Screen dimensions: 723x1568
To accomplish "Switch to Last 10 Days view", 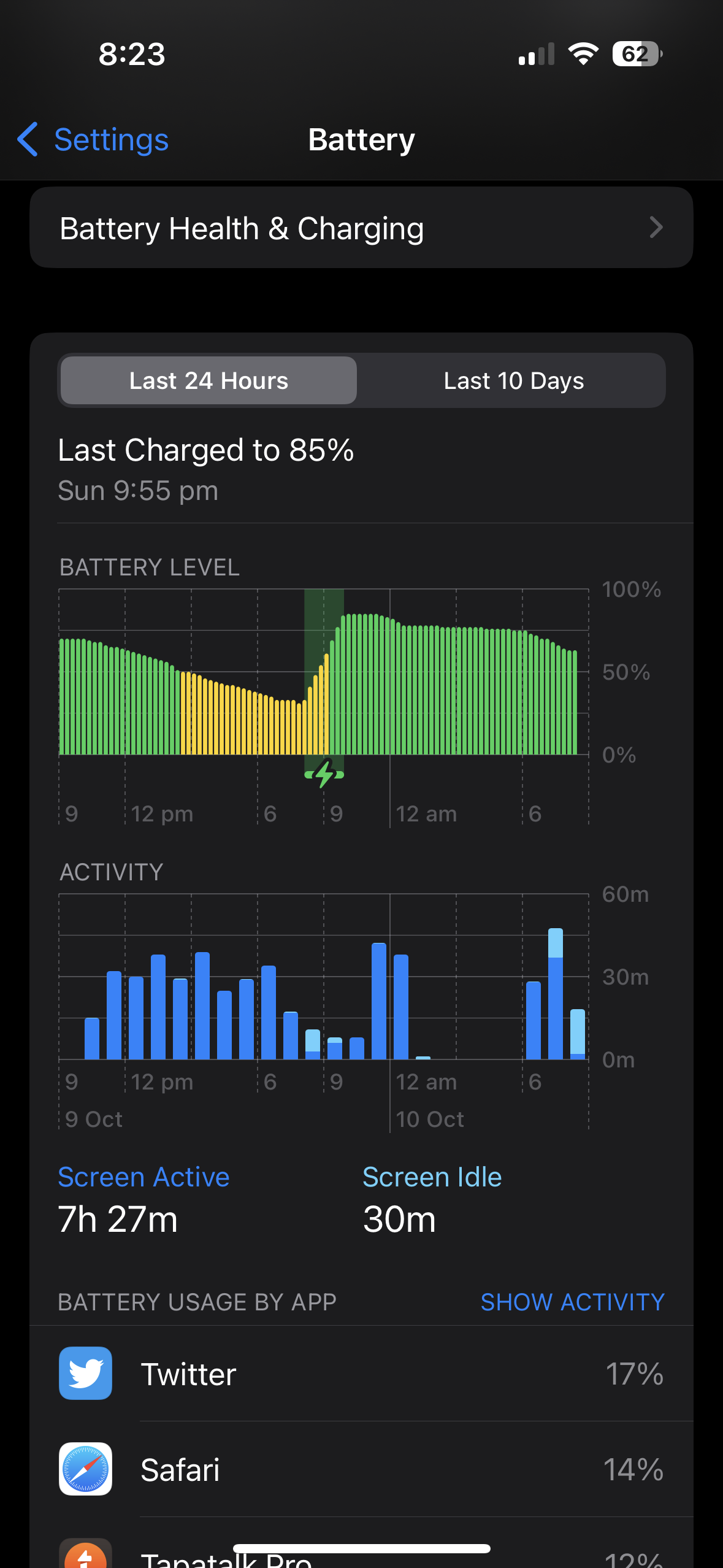I will click(513, 381).
